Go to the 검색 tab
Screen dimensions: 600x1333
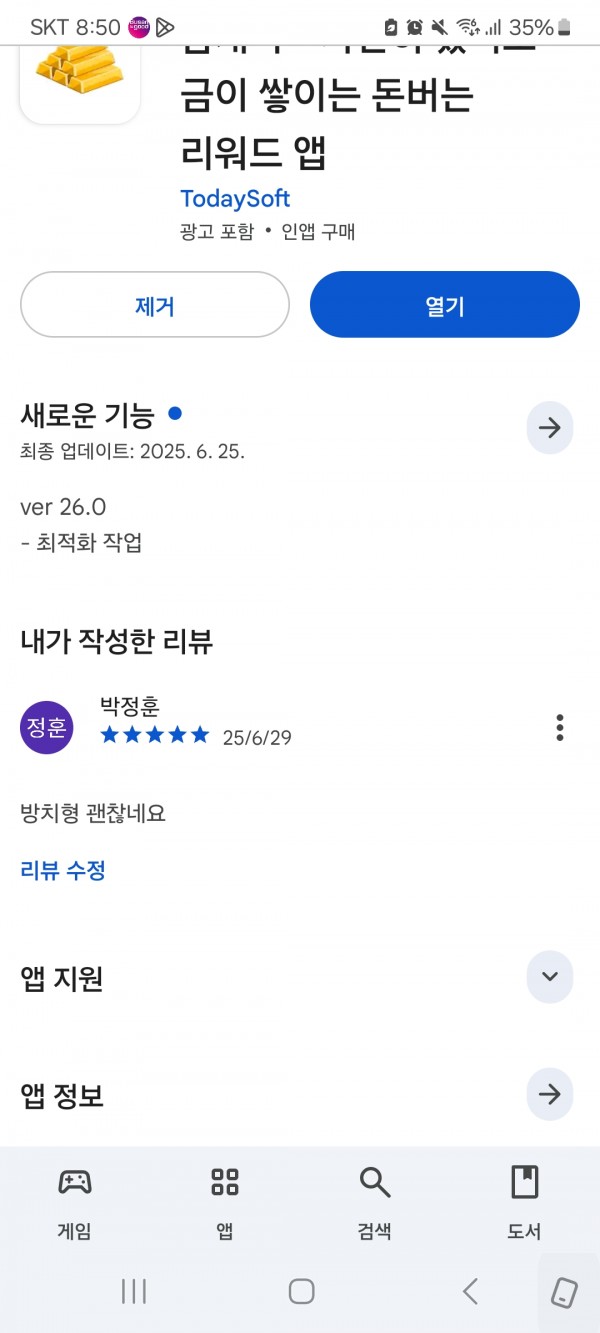375,1203
